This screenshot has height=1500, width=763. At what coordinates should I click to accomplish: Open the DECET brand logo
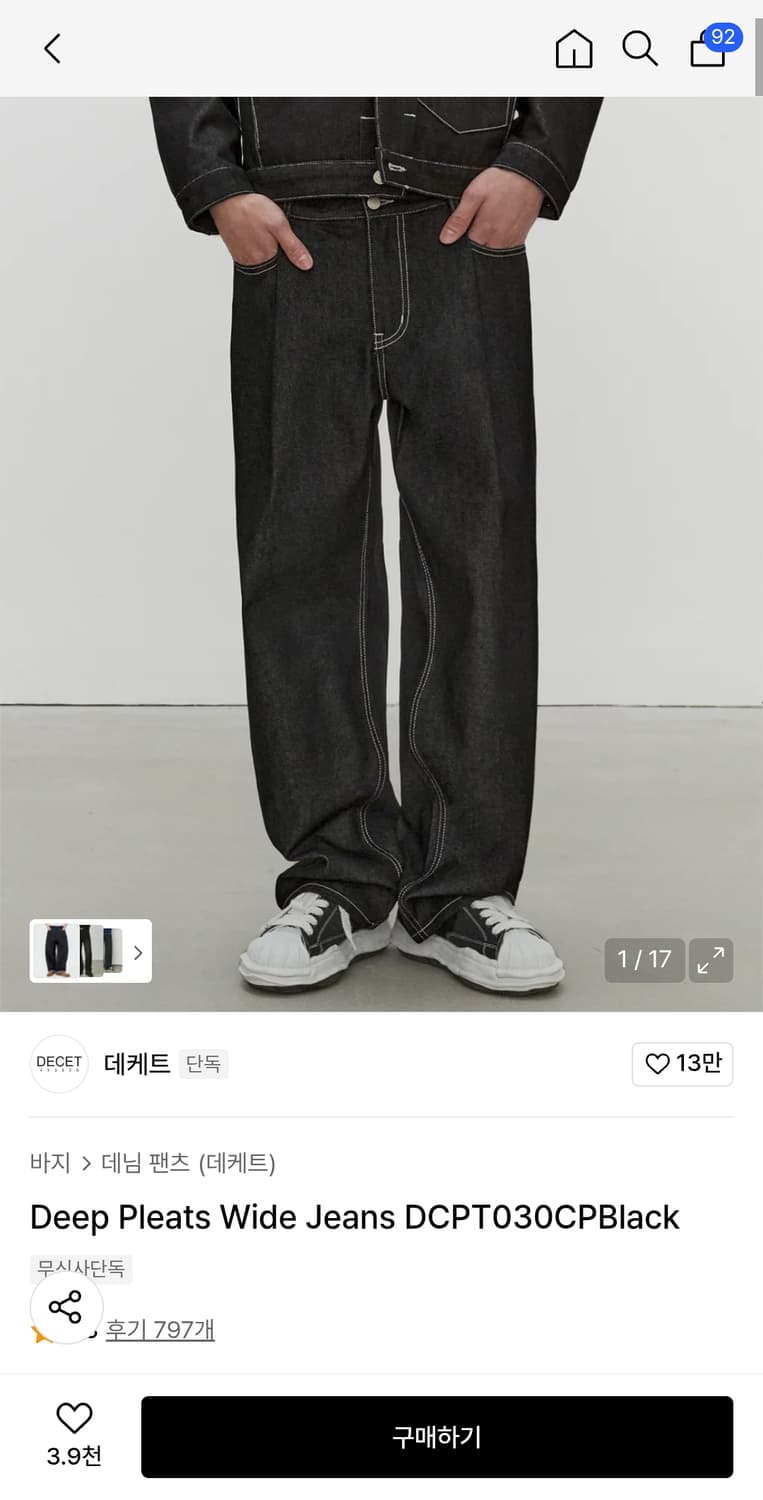tap(59, 1064)
